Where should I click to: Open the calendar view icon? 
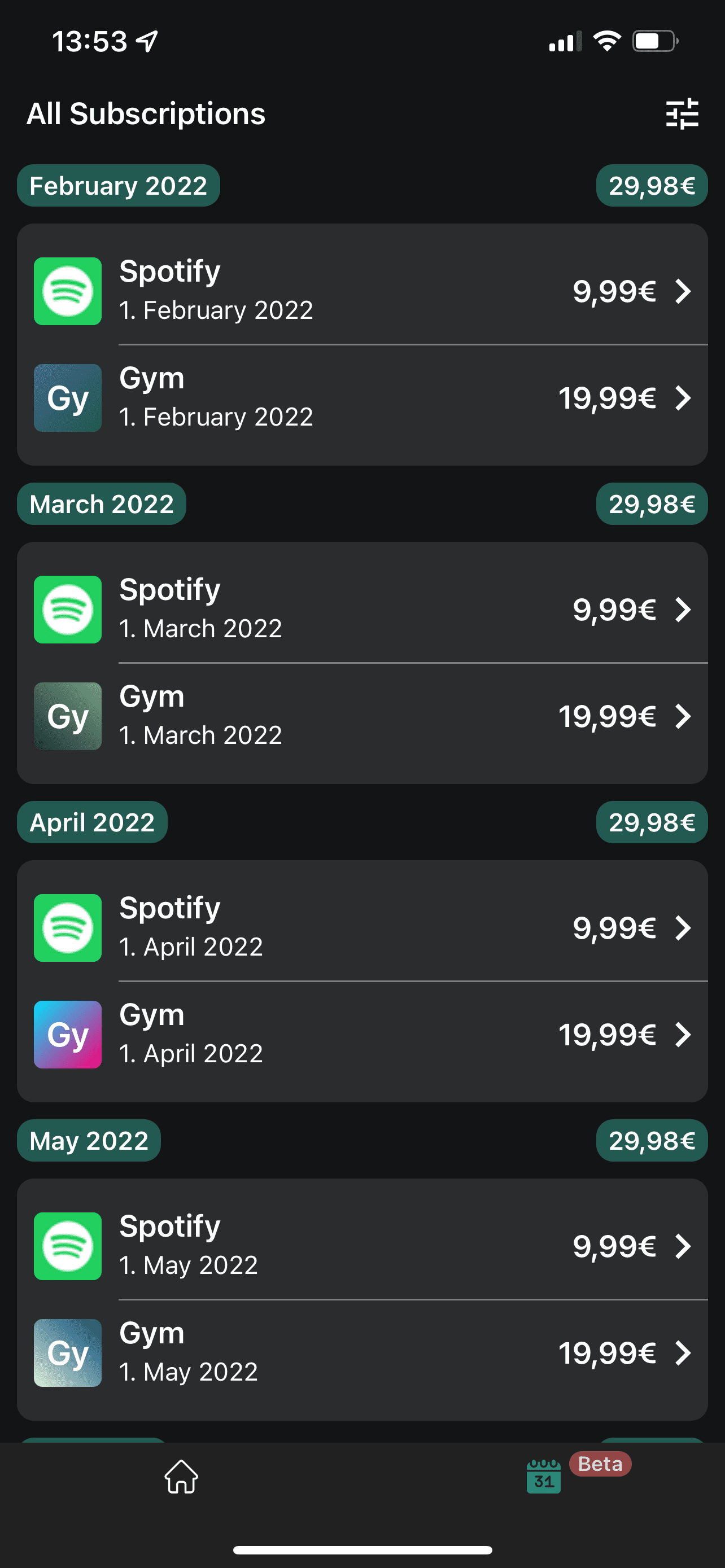point(544,1478)
